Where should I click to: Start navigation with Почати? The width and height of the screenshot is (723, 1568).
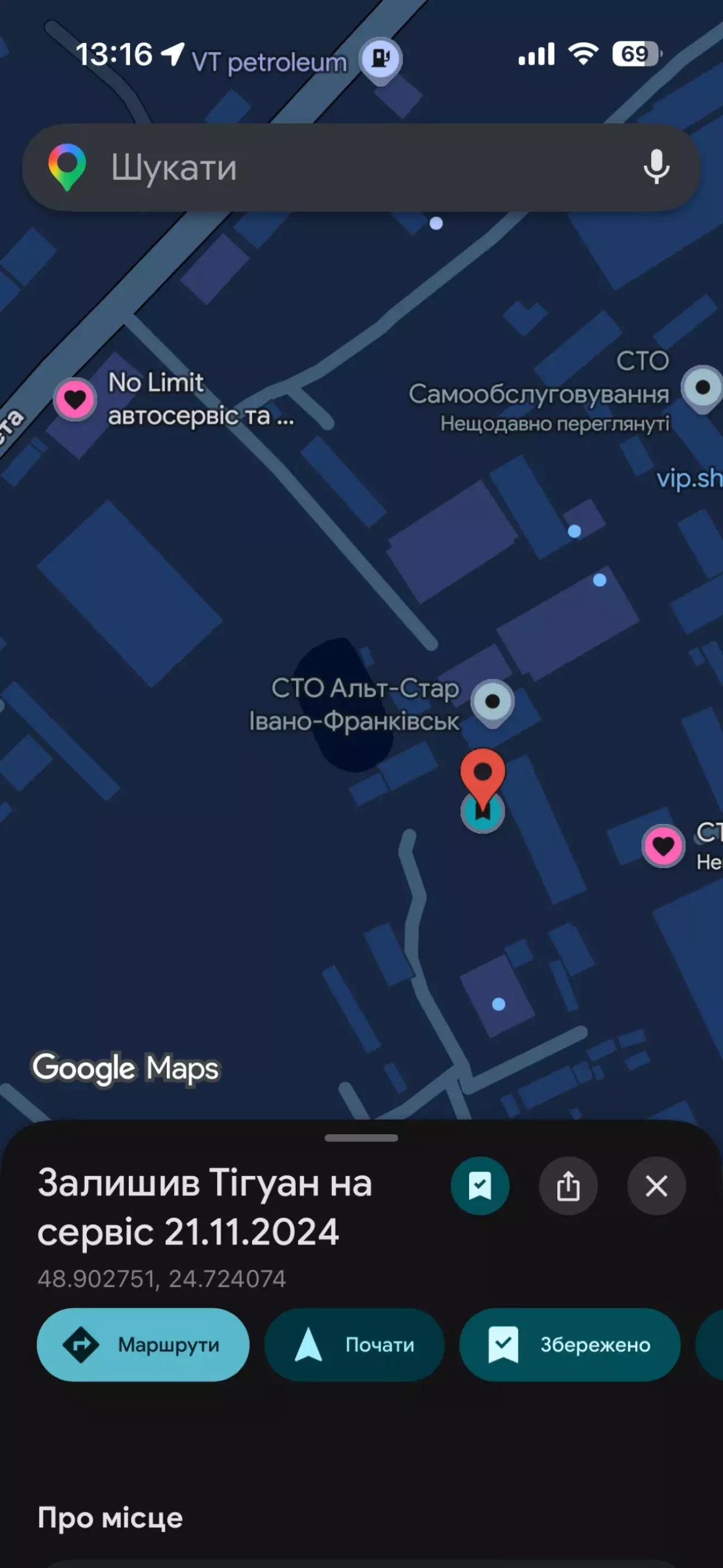point(354,1345)
